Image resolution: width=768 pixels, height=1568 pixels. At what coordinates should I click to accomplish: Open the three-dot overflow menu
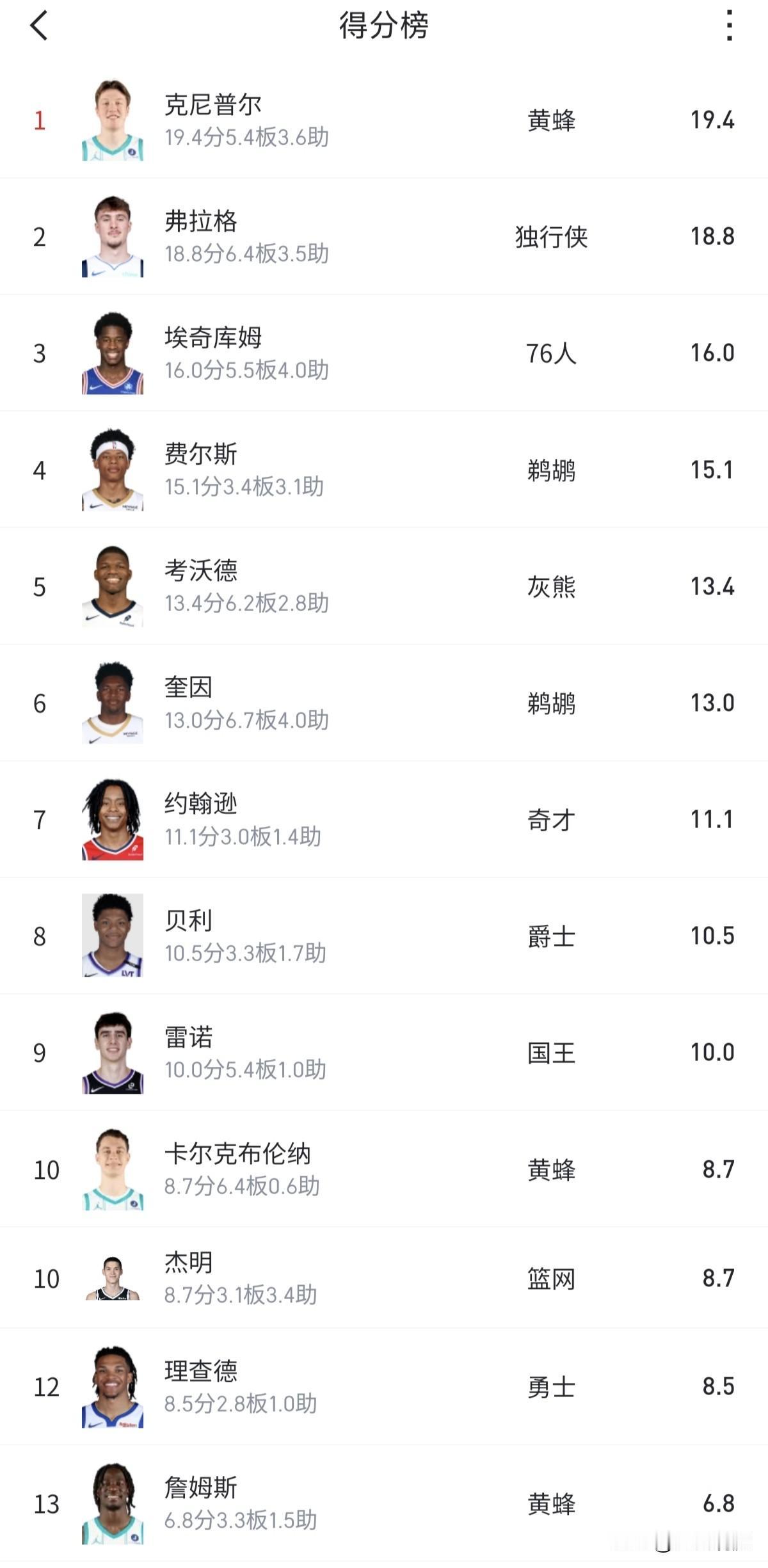pyautogui.click(x=728, y=27)
